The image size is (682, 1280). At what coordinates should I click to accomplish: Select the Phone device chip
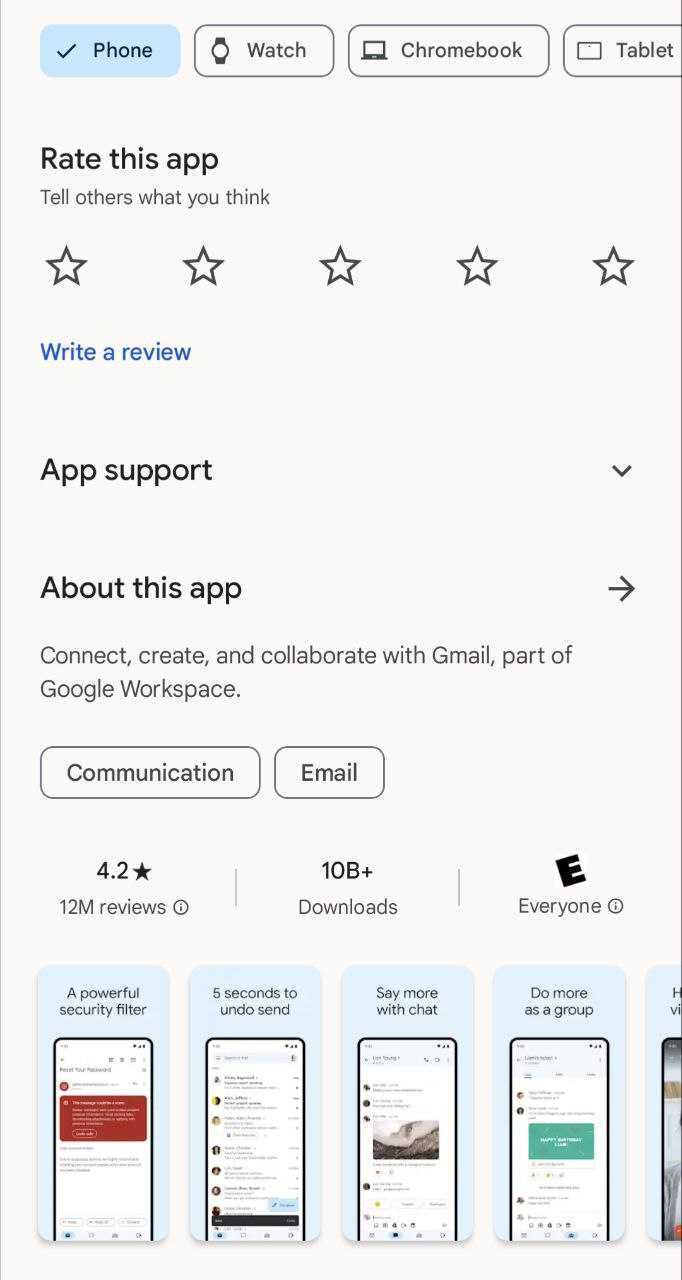click(x=110, y=51)
